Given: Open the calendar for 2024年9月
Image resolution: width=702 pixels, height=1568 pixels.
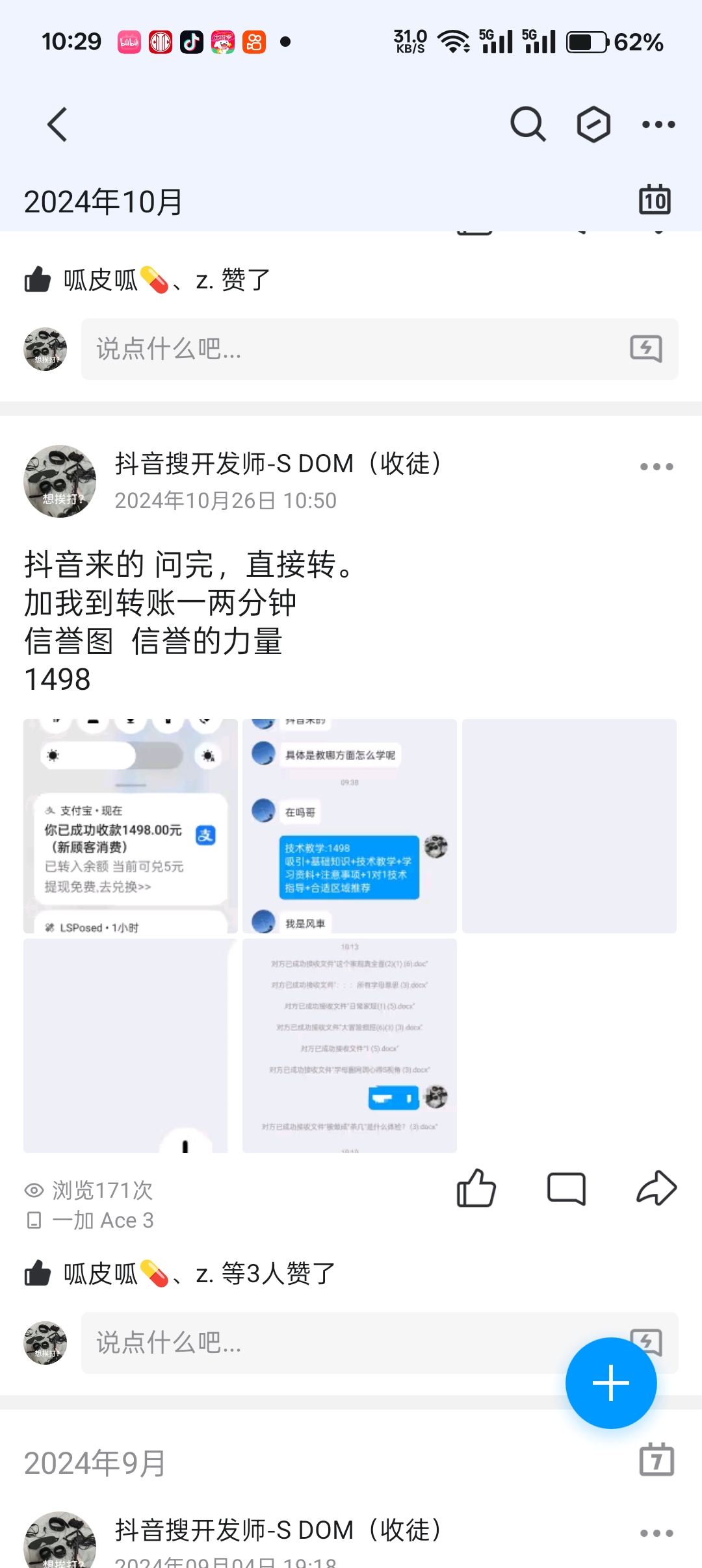Looking at the screenshot, I should [x=656, y=1460].
